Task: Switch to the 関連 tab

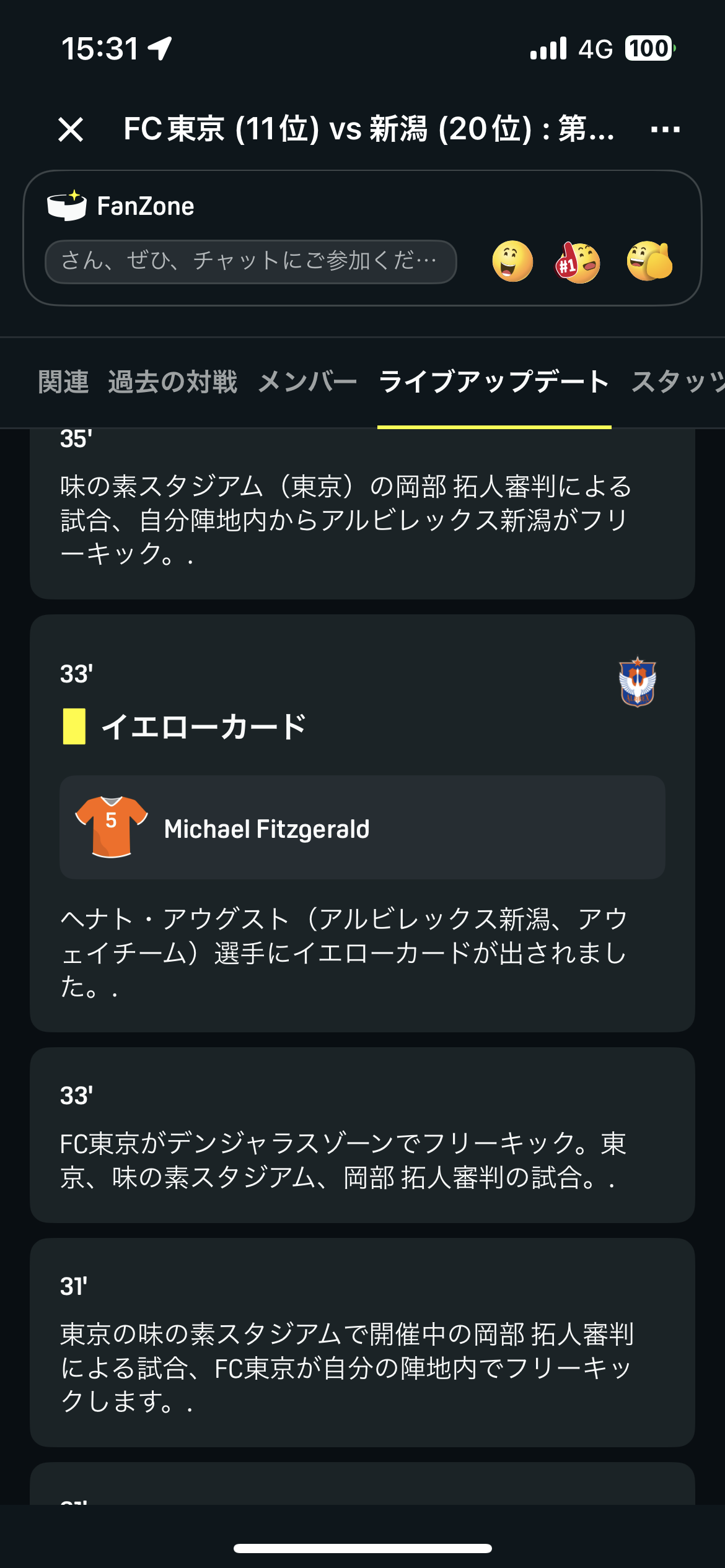Action: coord(63,382)
